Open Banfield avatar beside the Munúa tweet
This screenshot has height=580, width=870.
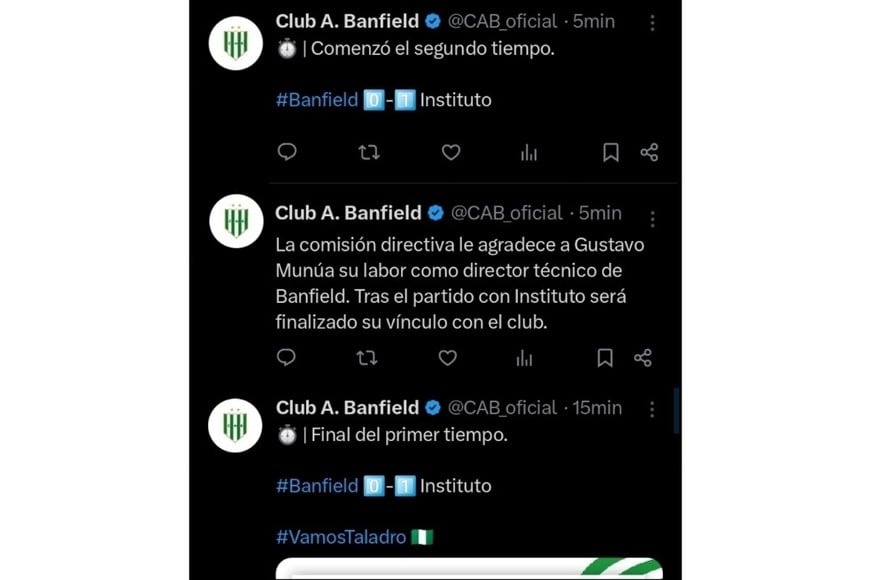[236, 221]
